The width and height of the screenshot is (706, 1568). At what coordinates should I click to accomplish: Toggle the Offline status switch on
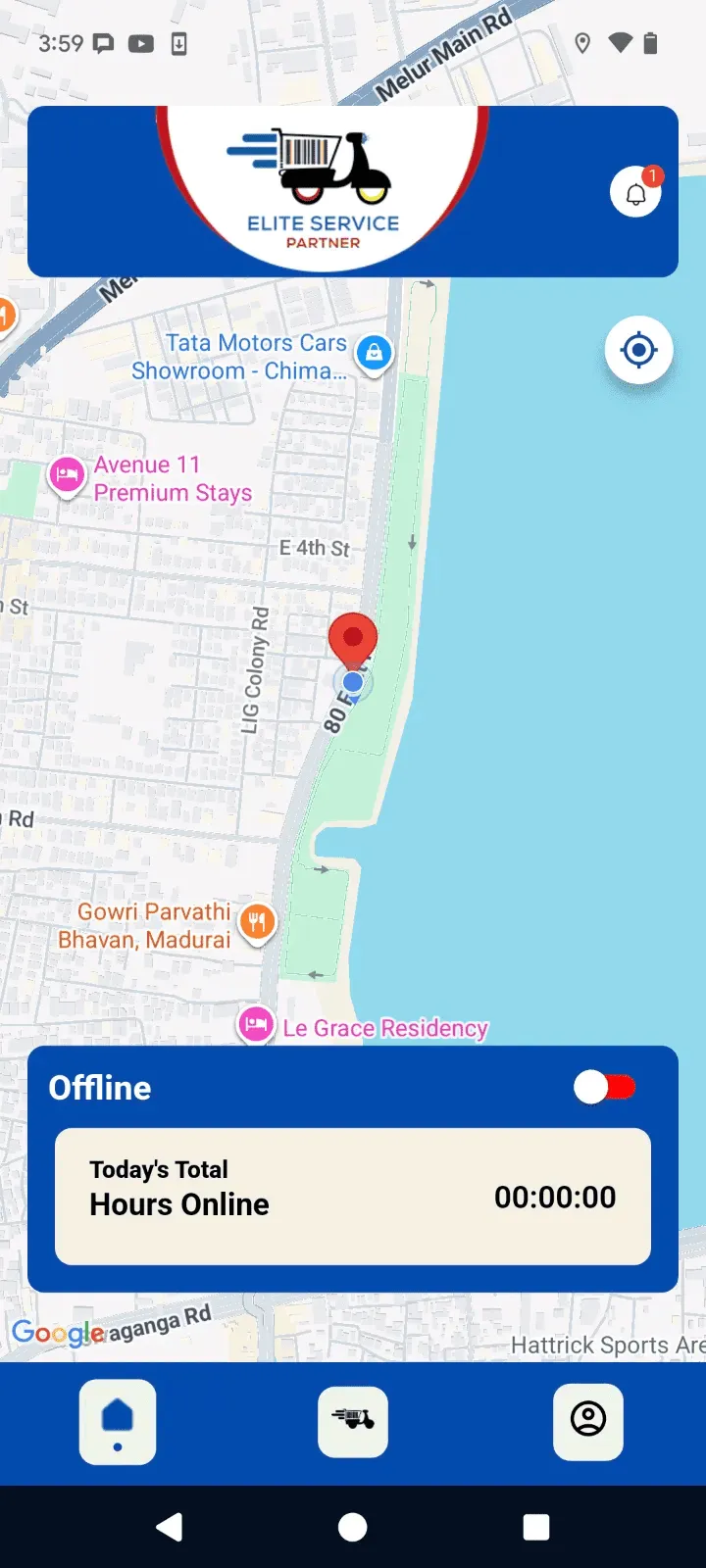tap(605, 1087)
